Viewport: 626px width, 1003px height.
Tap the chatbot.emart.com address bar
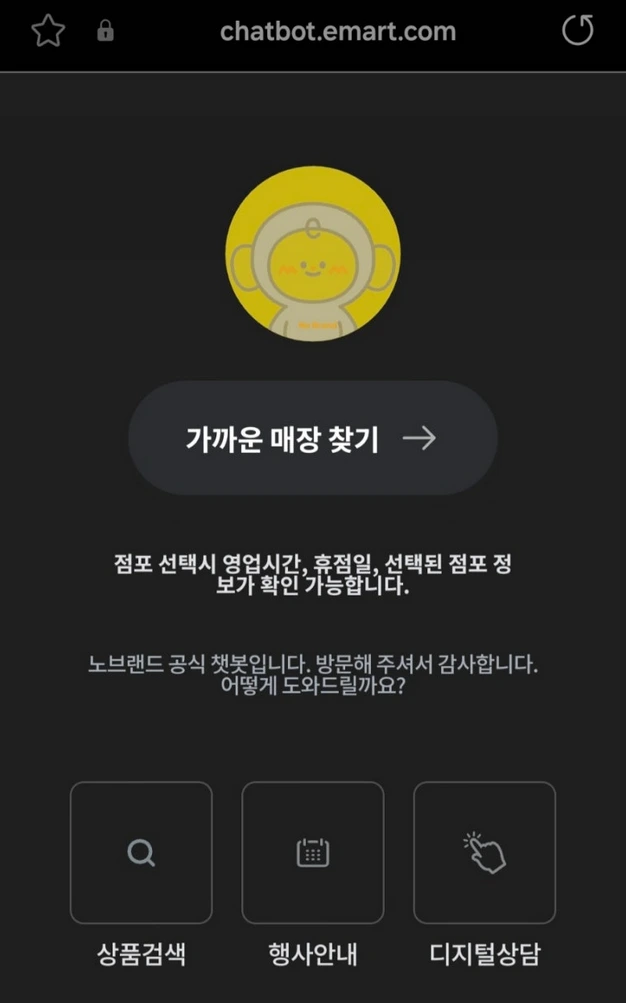337,31
